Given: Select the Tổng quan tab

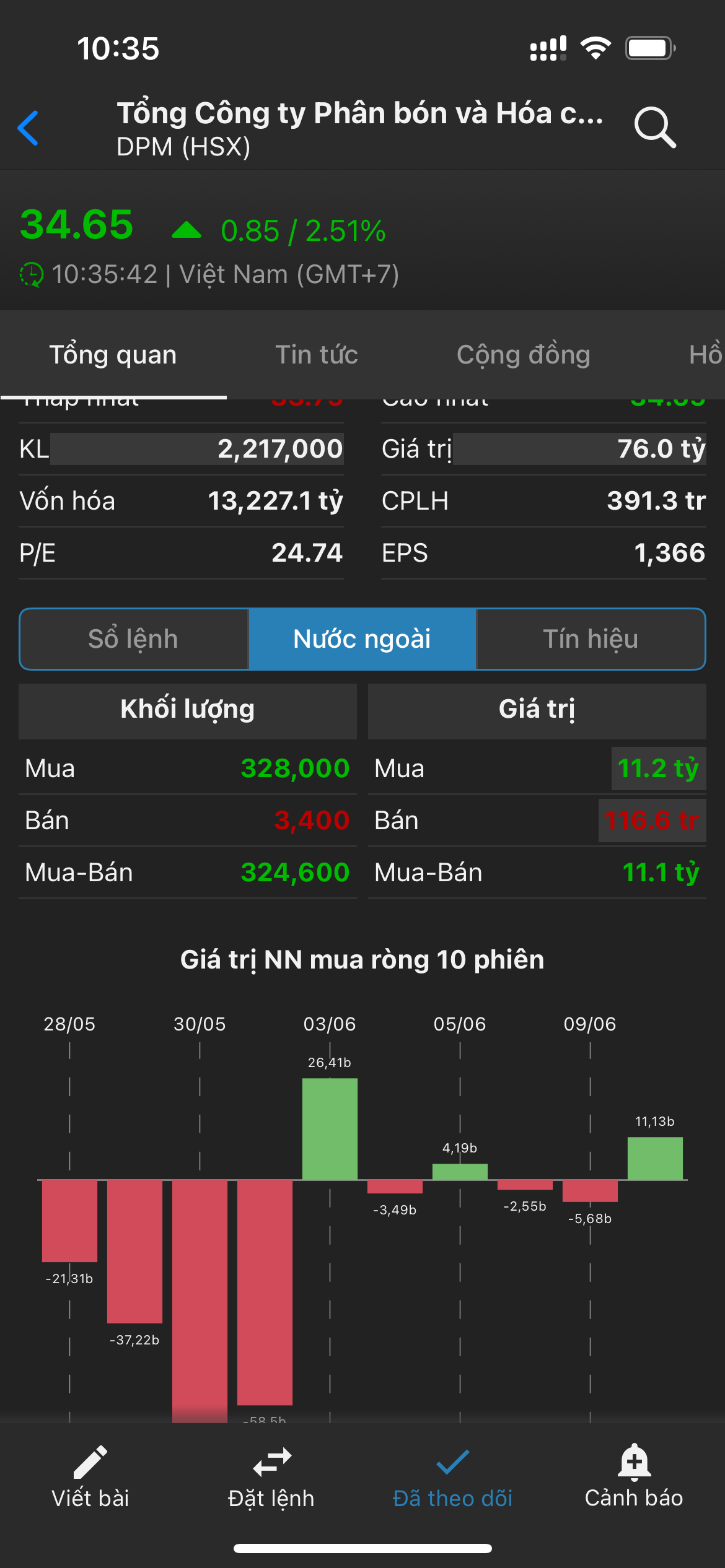Looking at the screenshot, I should tap(113, 355).
